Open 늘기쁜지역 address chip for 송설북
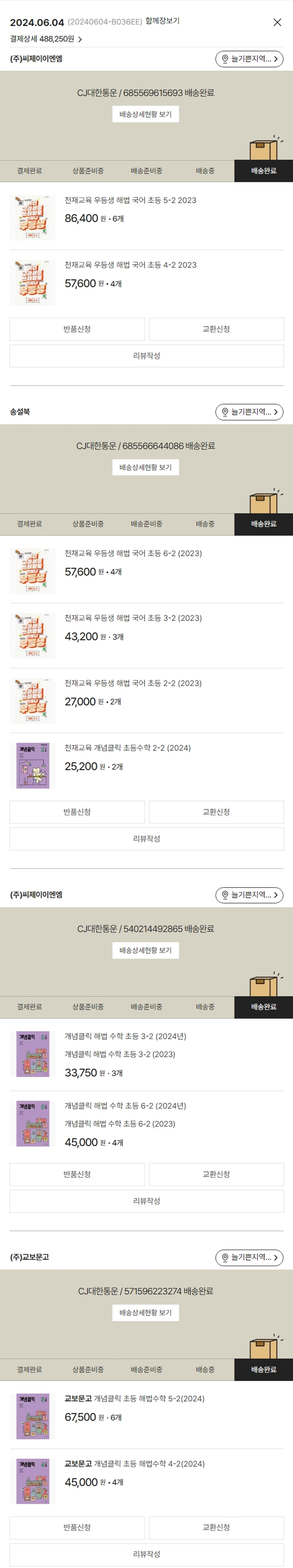The width and height of the screenshot is (293, 1568). (x=249, y=412)
